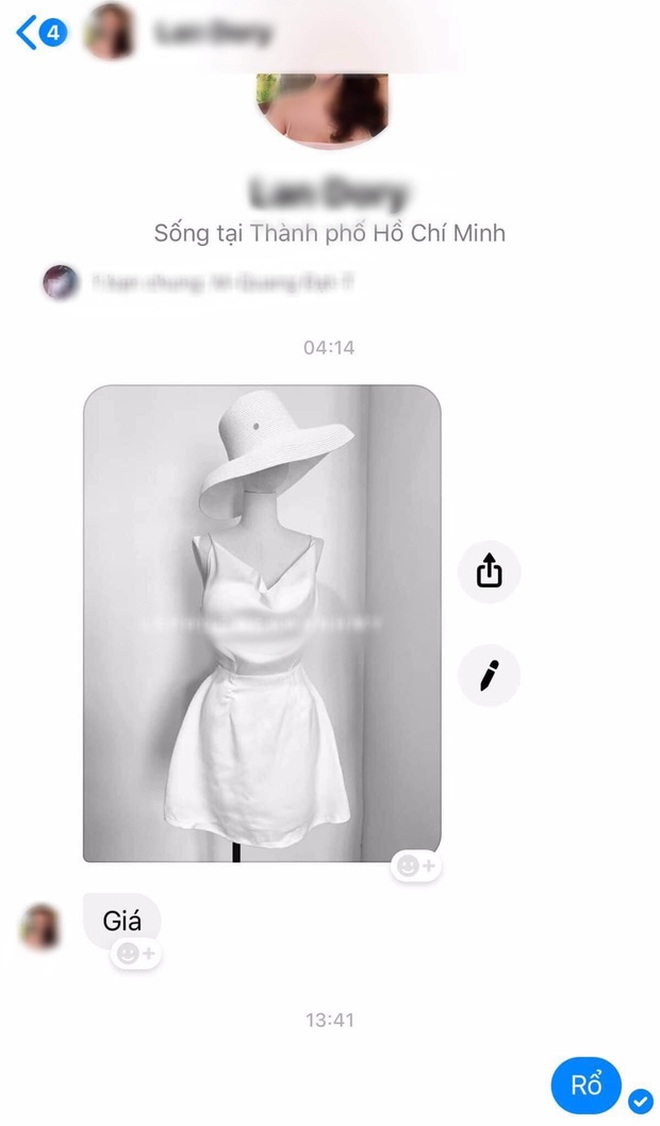This screenshot has height=1126, width=660.
Task: Share the white dress photo
Action: (489, 573)
